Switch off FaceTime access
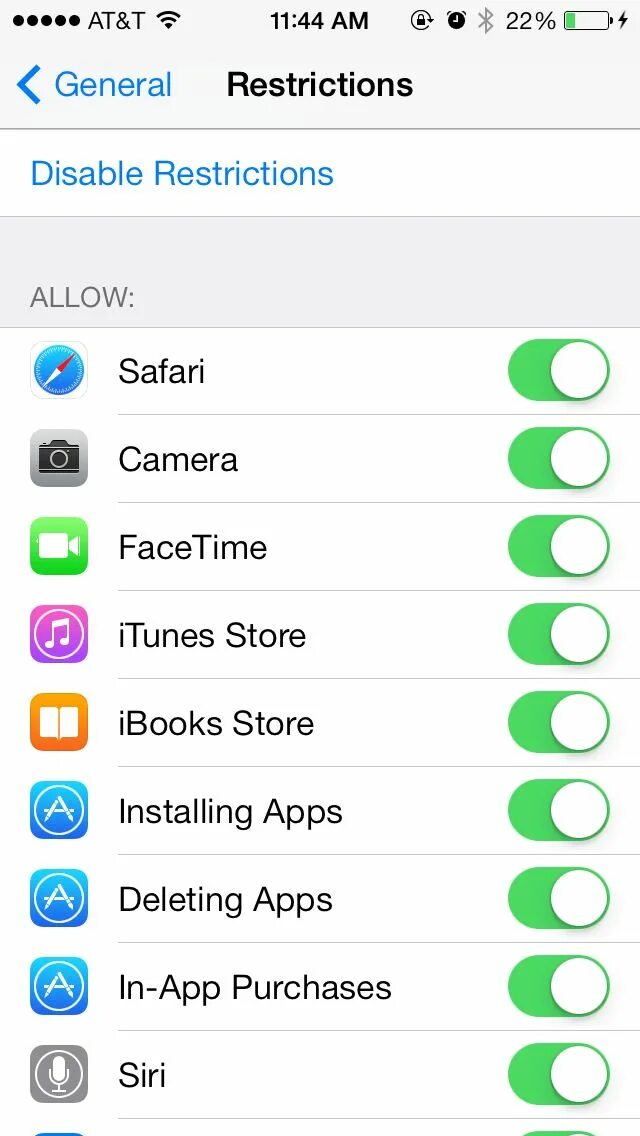The image size is (640, 1136). pos(559,547)
